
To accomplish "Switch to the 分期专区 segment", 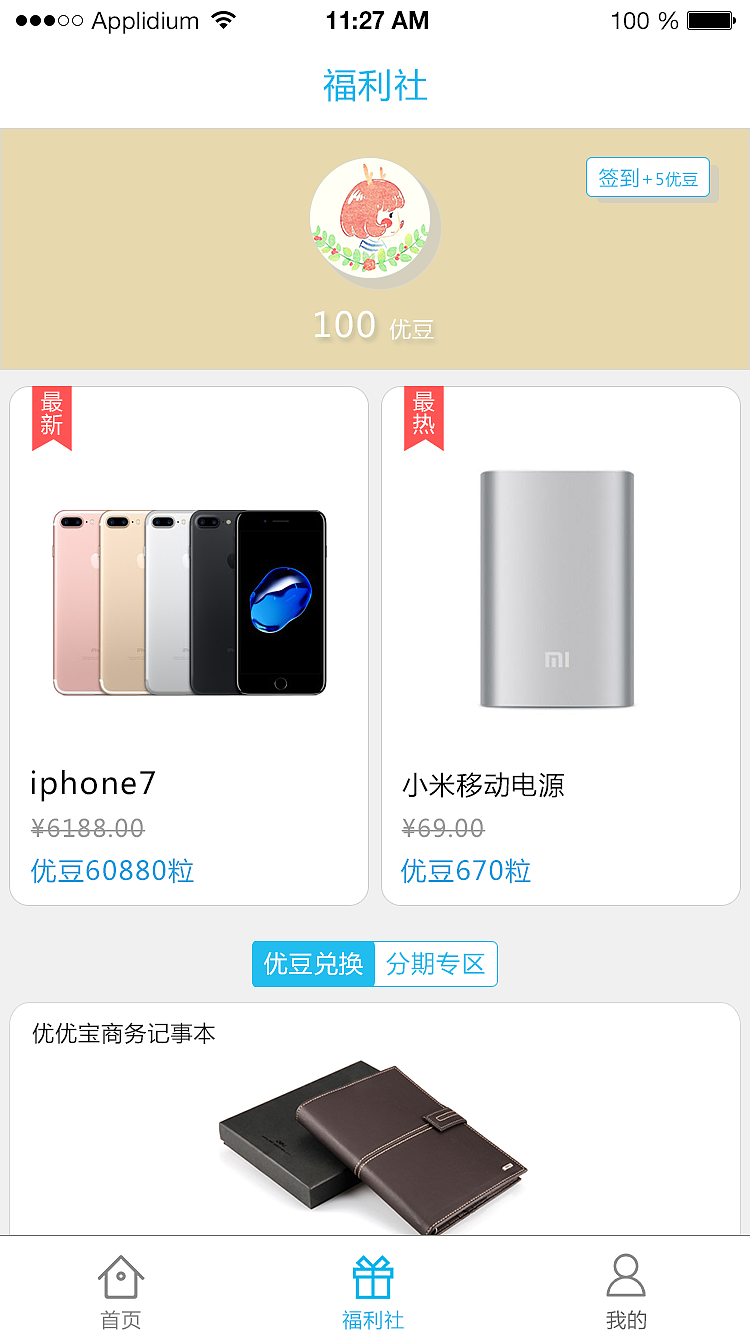I will pos(435,963).
